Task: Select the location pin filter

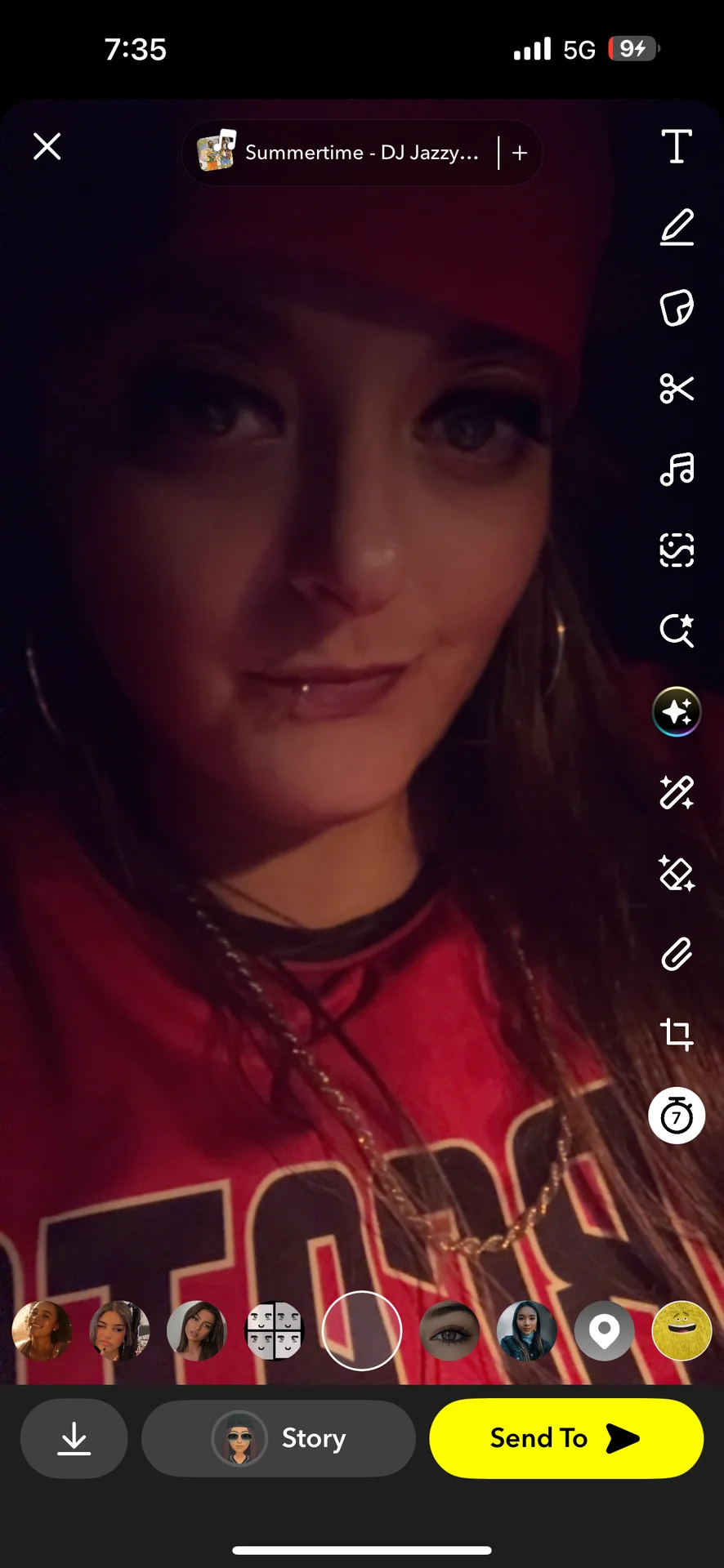Action: tap(604, 1330)
